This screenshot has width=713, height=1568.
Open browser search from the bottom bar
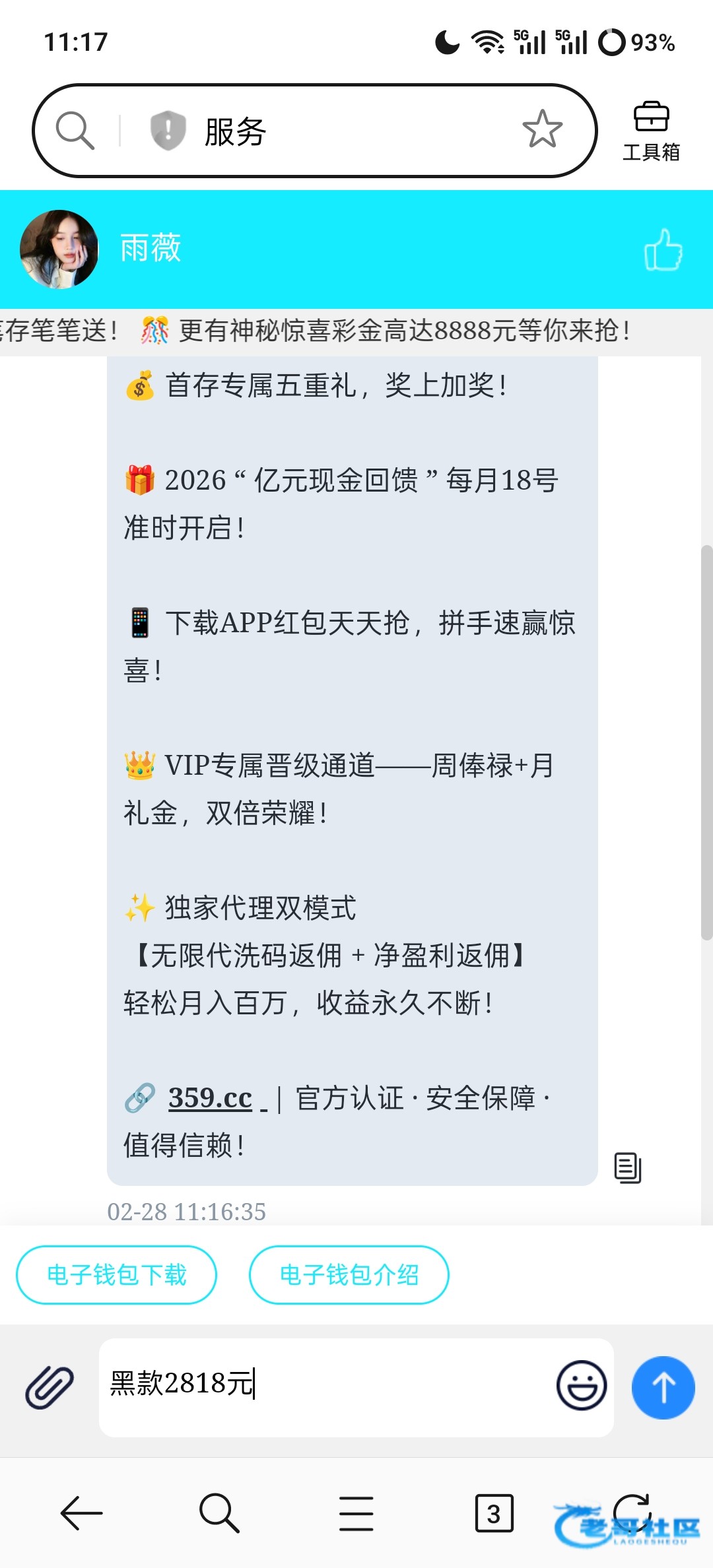pyautogui.click(x=219, y=1513)
